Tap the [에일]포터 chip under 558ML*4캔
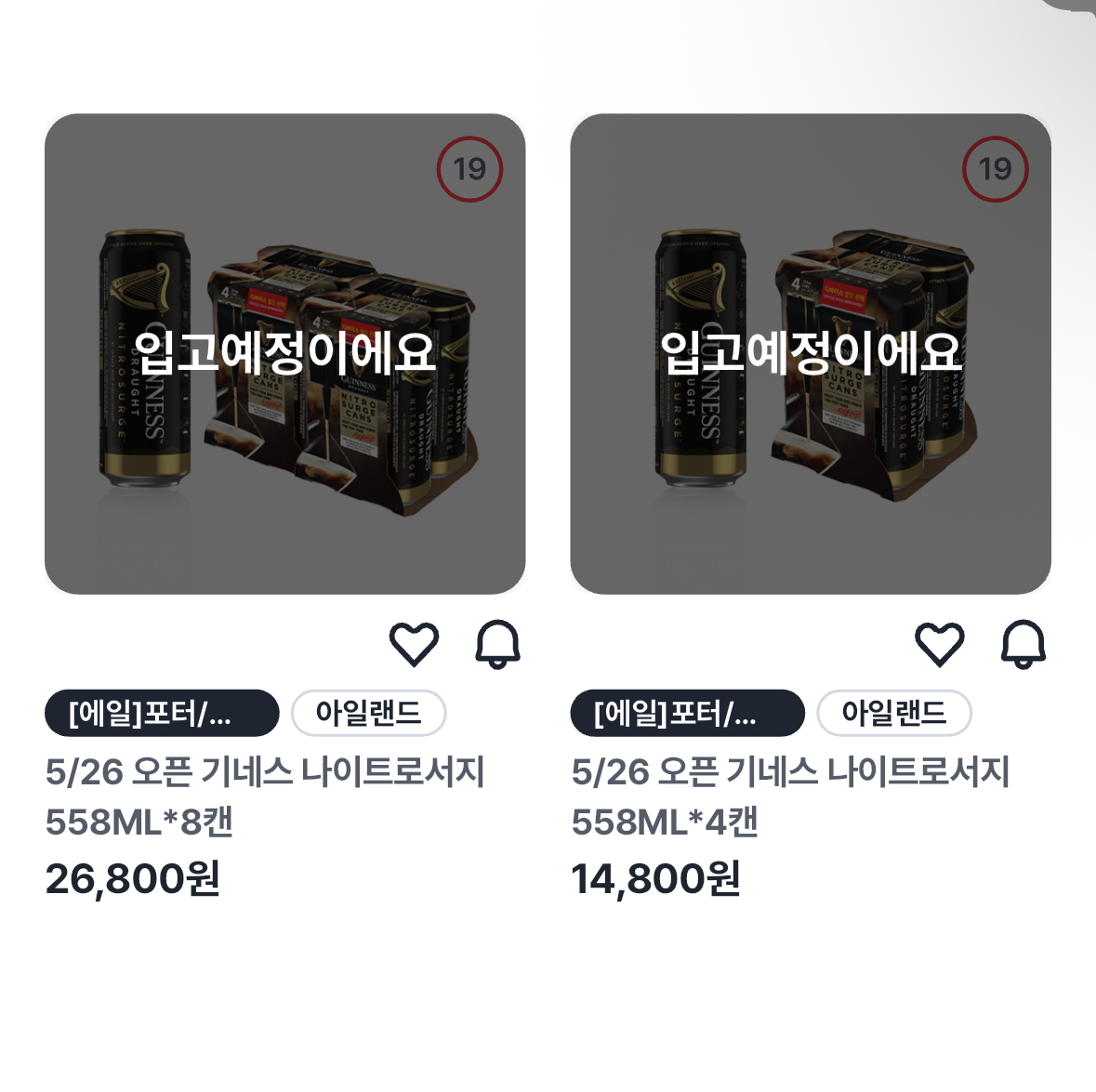Viewport: 1096px width, 1092px height. [x=687, y=714]
